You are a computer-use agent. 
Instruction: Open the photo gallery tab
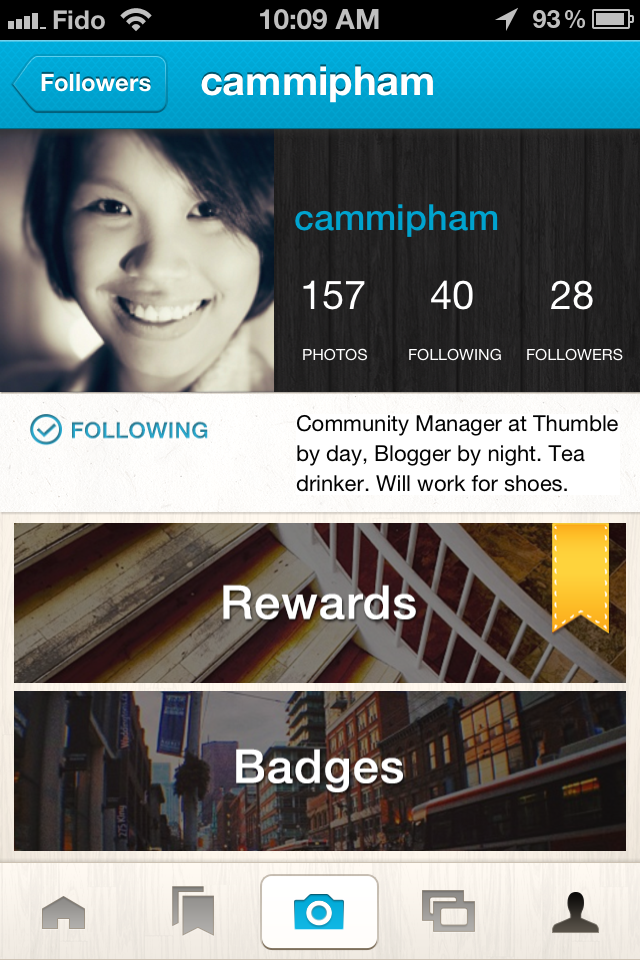447,912
